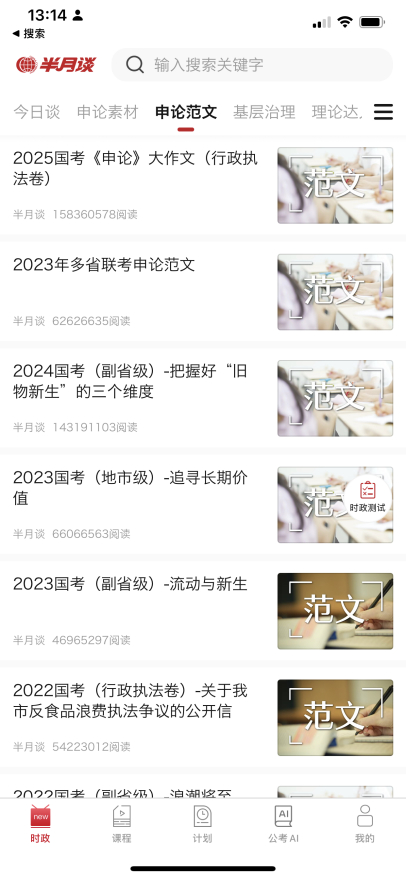
Task: Return to the previous 搜索 app
Action: point(29,34)
